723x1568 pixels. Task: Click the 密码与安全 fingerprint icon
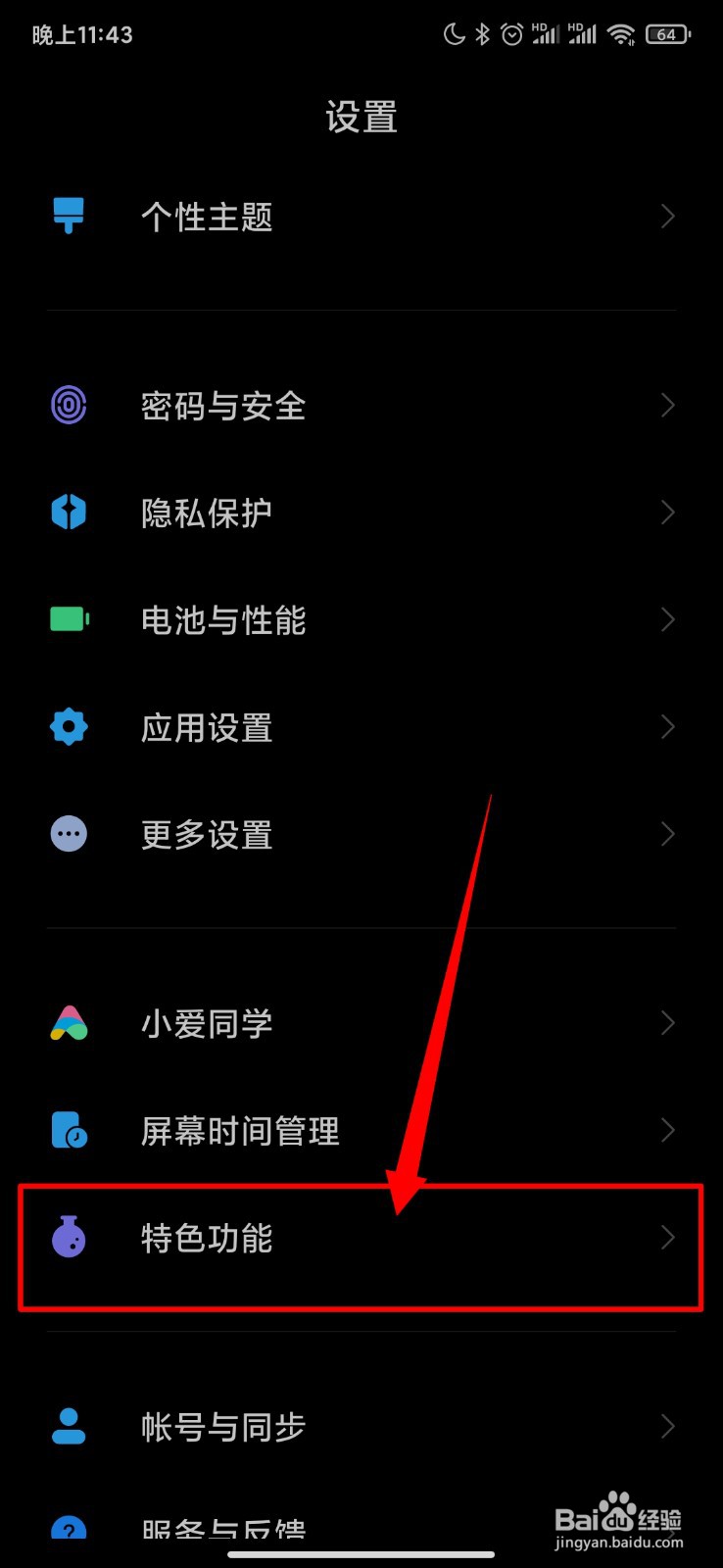click(69, 405)
